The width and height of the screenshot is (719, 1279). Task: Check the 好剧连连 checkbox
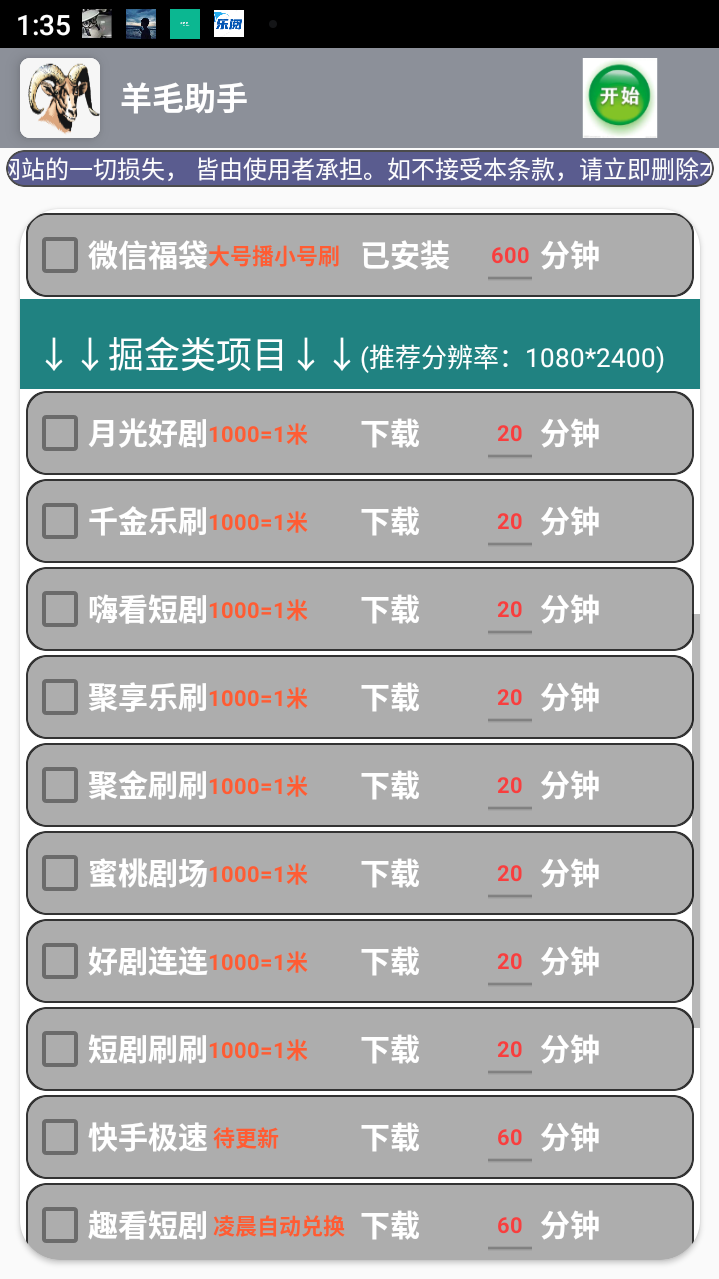click(x=60, y=961)
